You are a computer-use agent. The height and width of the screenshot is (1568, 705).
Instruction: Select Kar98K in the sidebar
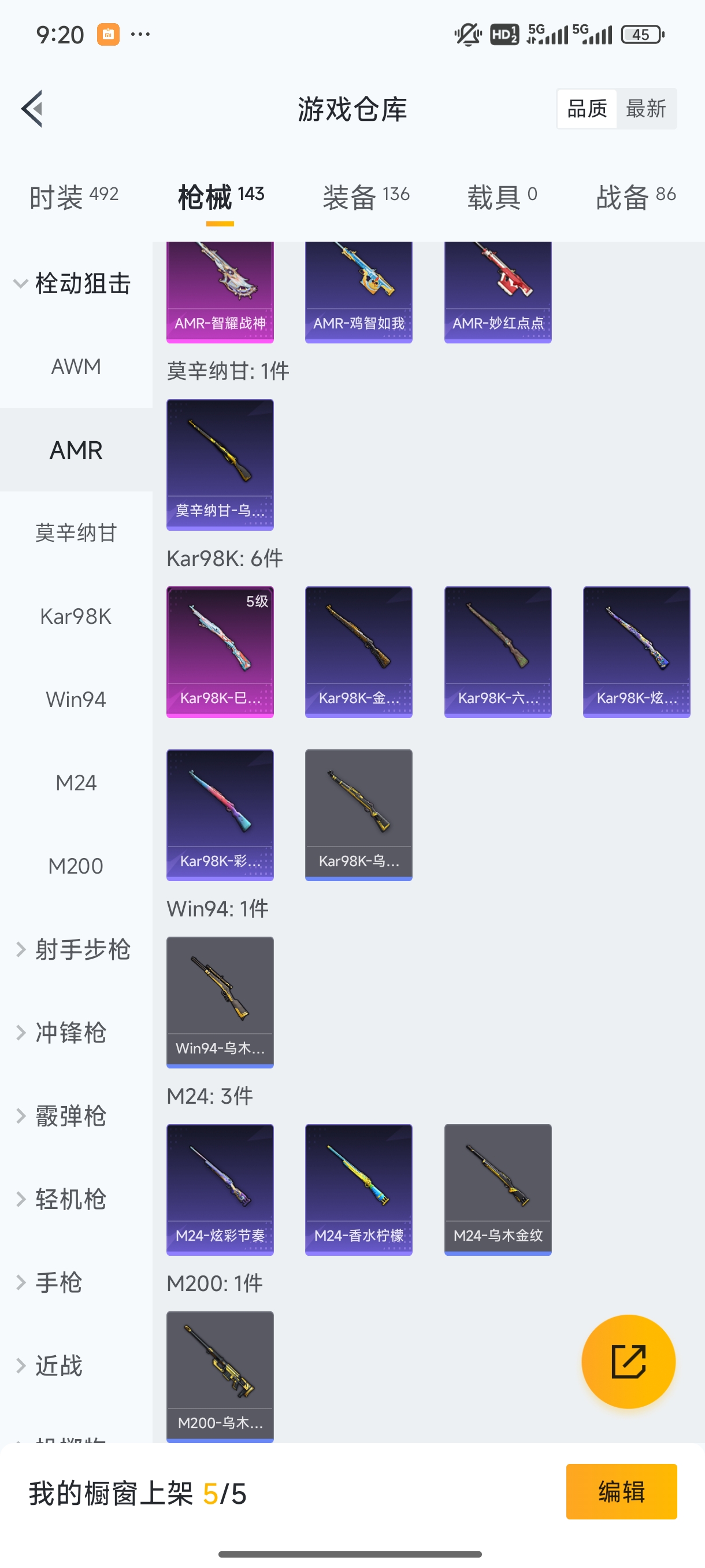coord(76,616)
